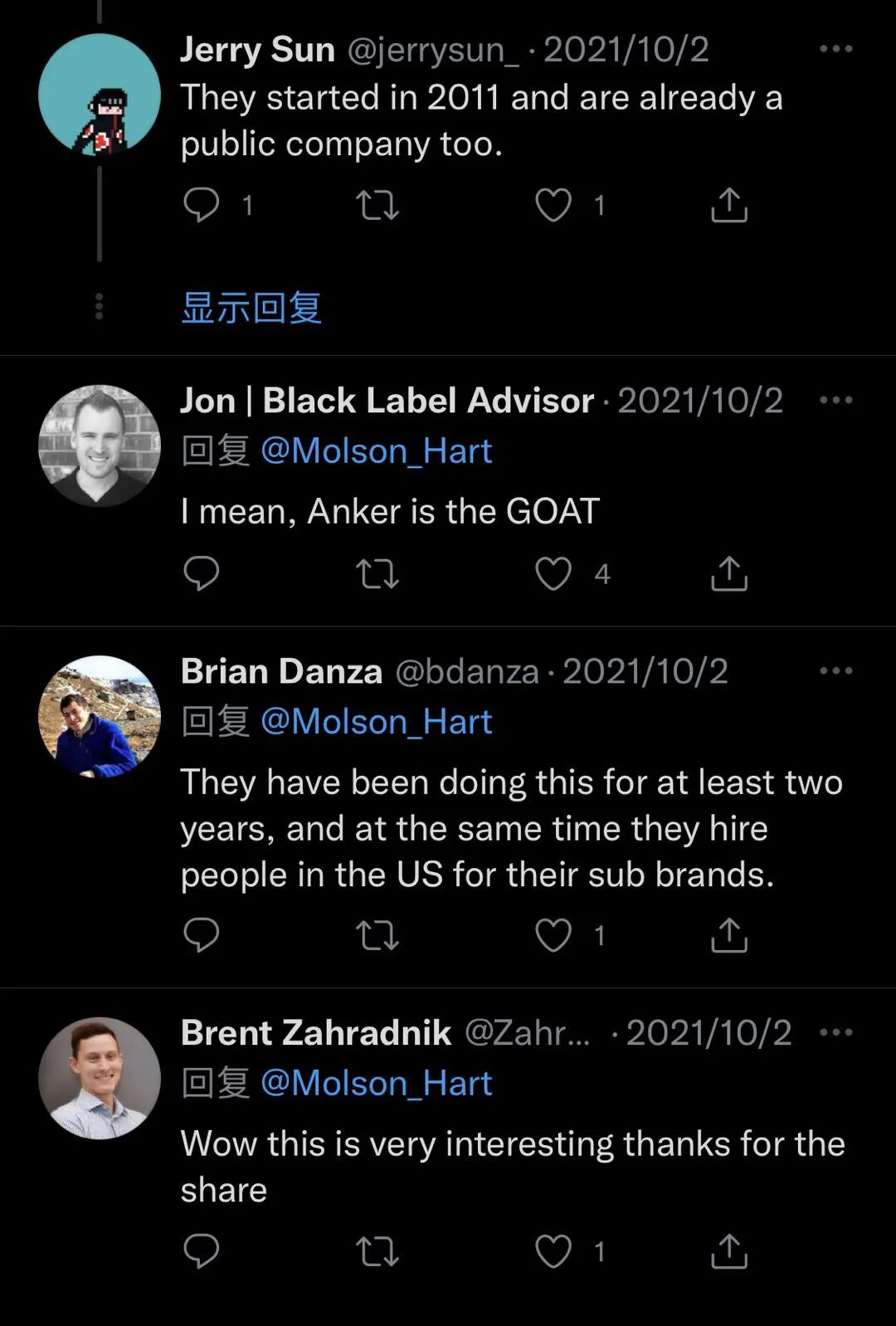Open Jon Black Label Advisor's profile picture
Image resolution: width=896 pixels, height=1326 pixels.
click(100, 446)
